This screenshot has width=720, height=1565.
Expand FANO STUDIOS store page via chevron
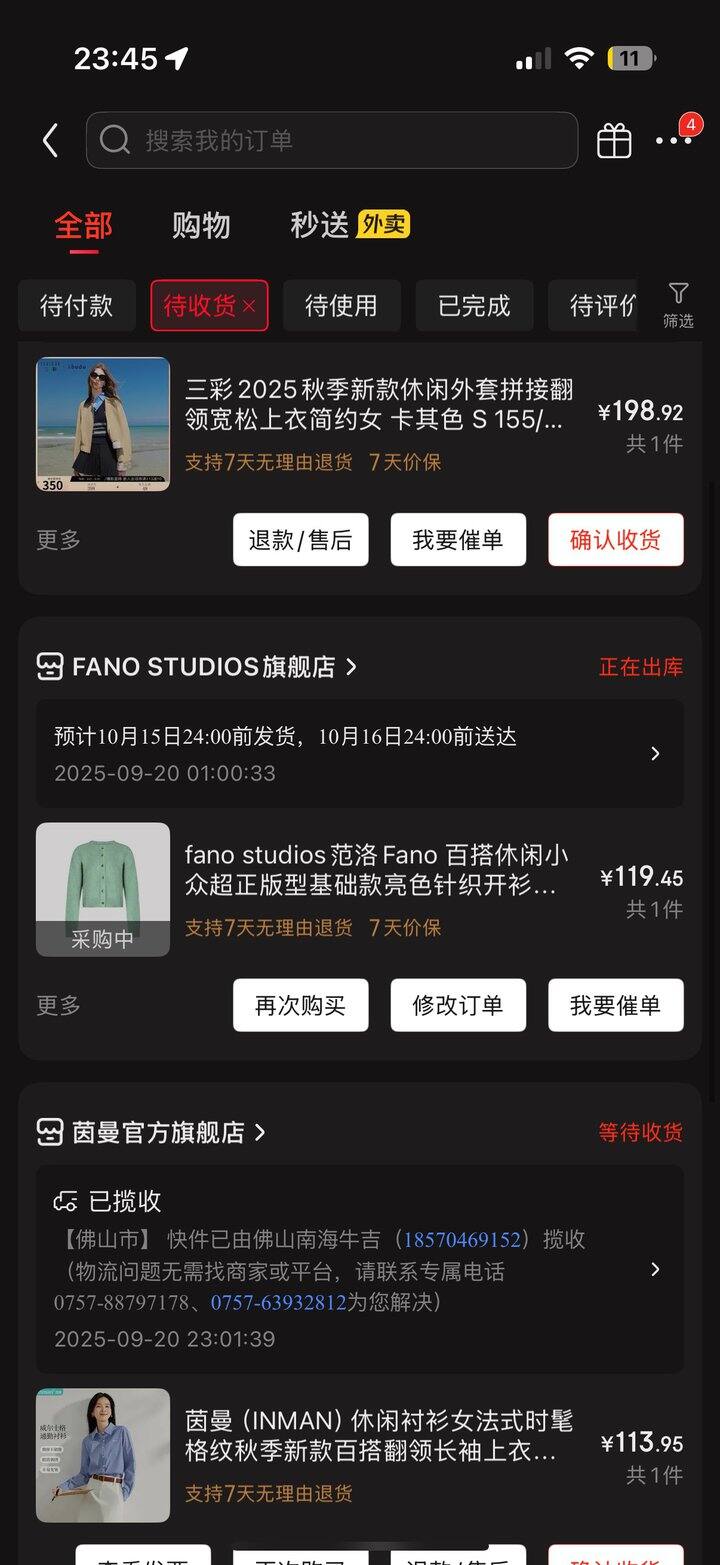click(350, 666)
